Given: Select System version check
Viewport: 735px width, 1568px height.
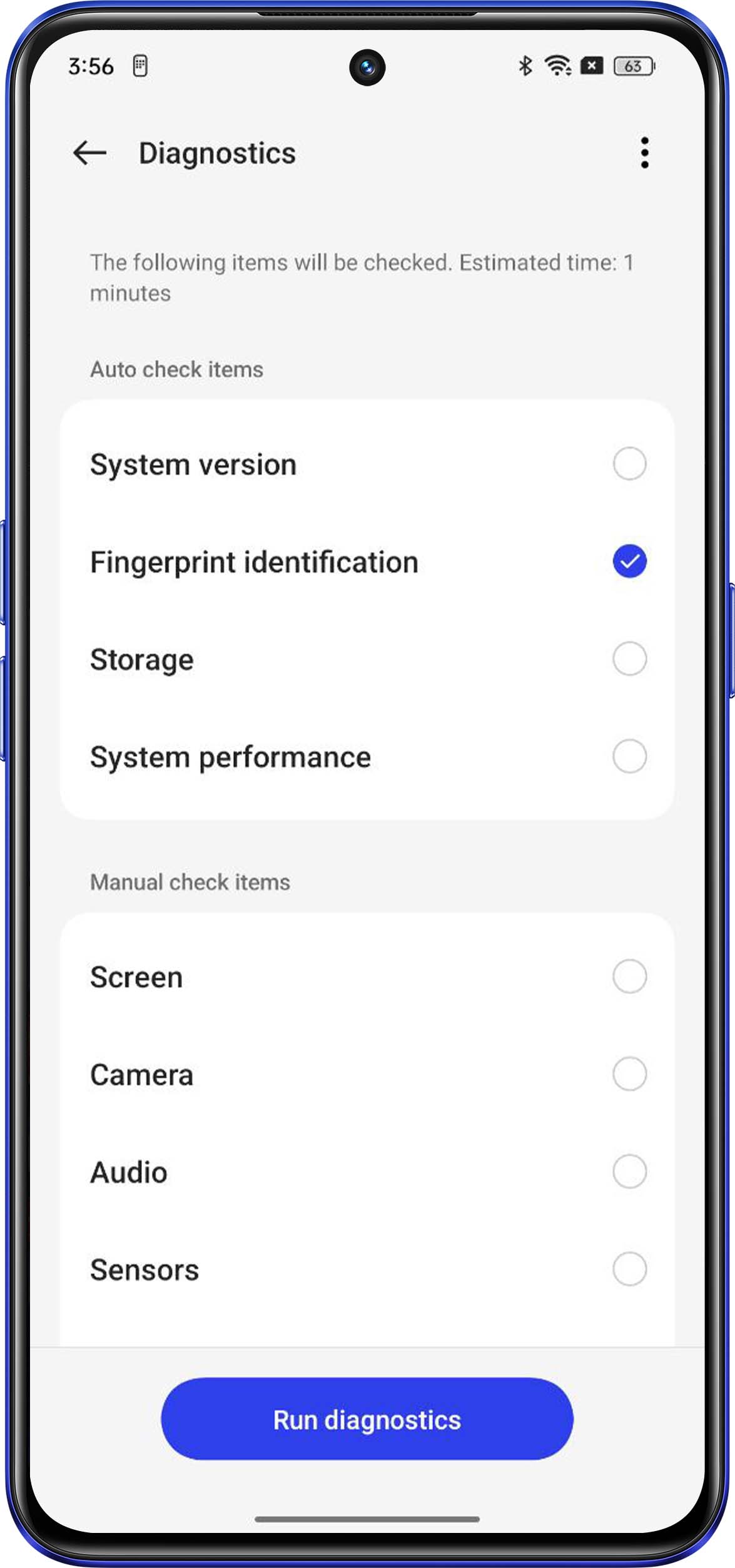Looking at the screenshot, I should [x=629, y=464].
